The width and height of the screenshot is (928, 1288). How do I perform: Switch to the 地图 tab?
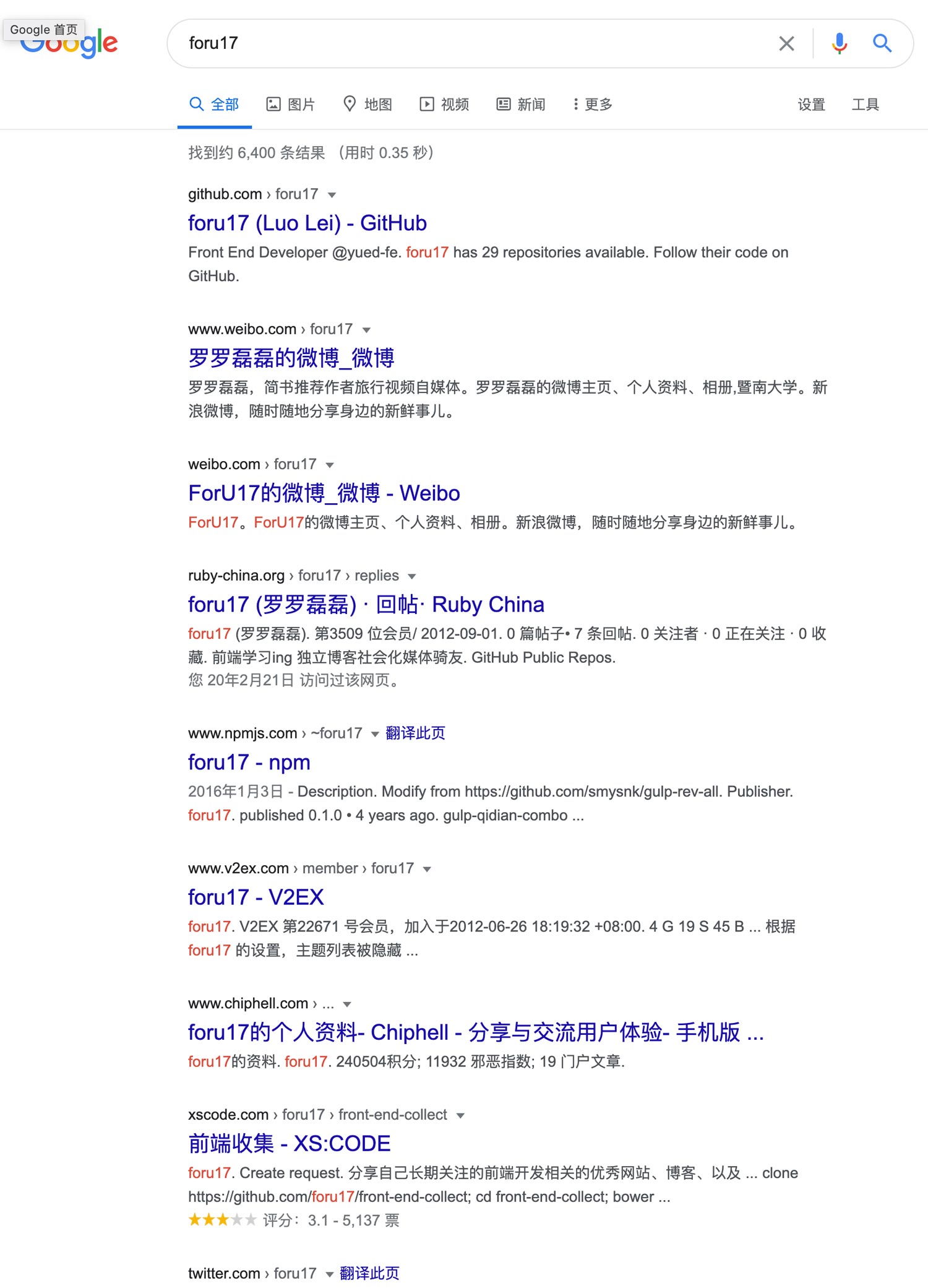(x=367, y=104)
